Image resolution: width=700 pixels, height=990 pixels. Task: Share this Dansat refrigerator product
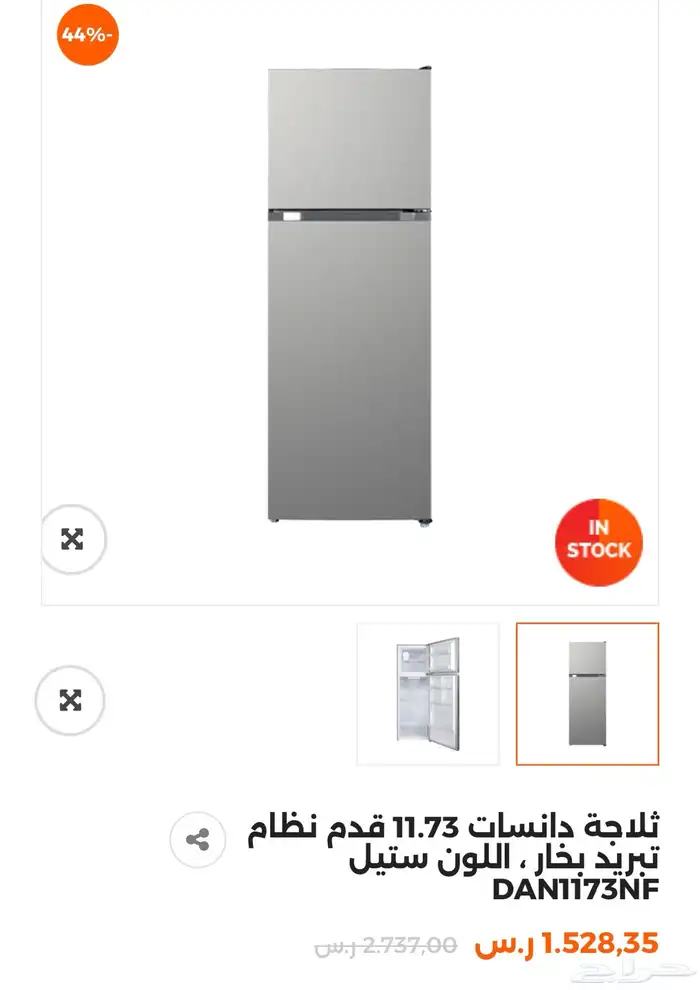point(197,840)
